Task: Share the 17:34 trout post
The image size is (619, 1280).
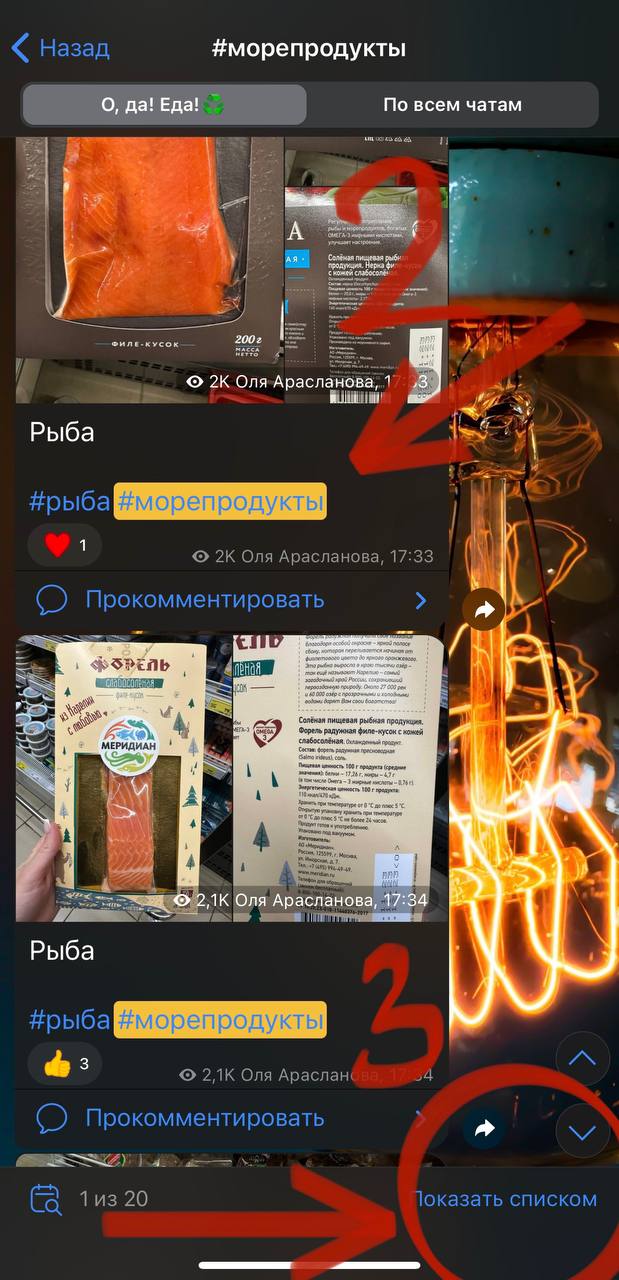Action: [485, 1128]
